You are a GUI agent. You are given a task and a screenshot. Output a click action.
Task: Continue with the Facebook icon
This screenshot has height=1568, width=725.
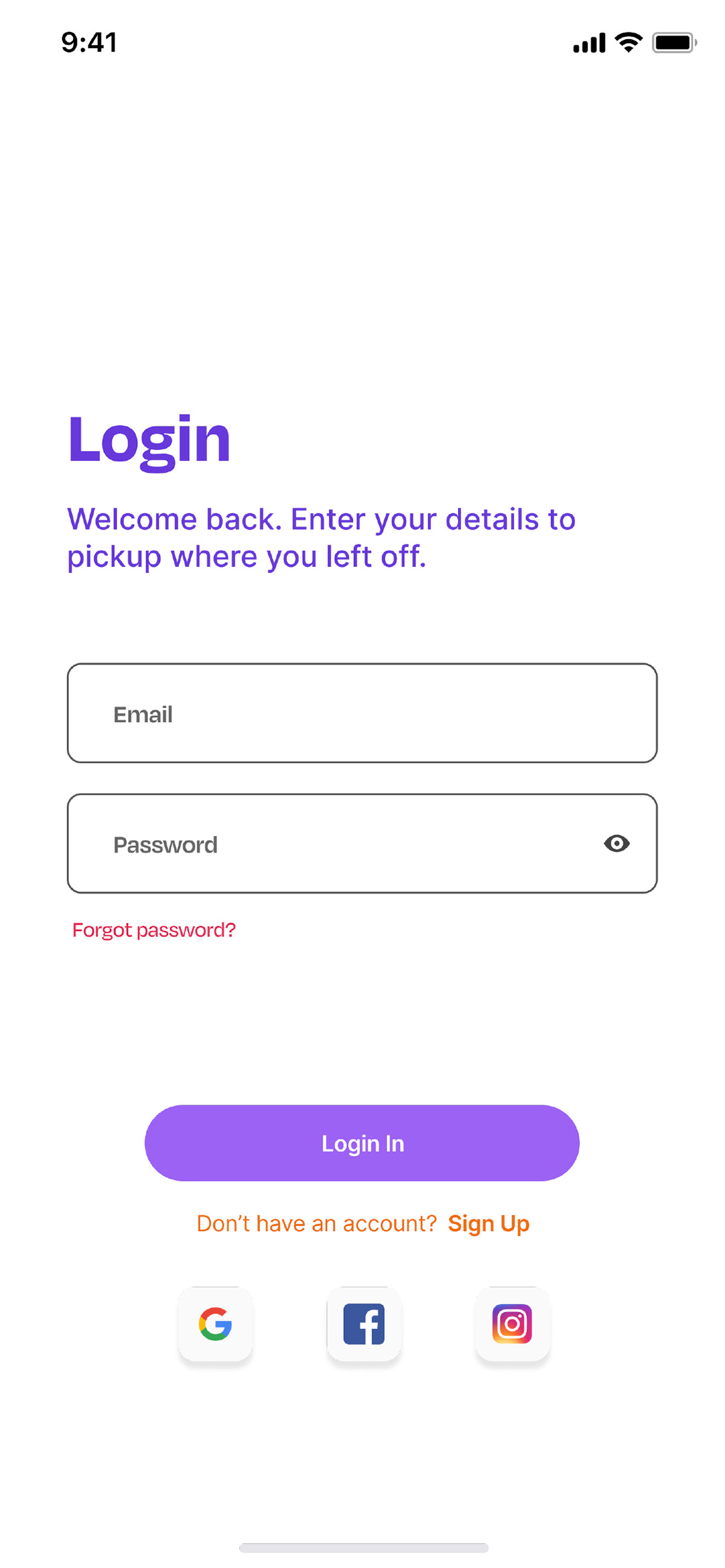click(364, 1323)
